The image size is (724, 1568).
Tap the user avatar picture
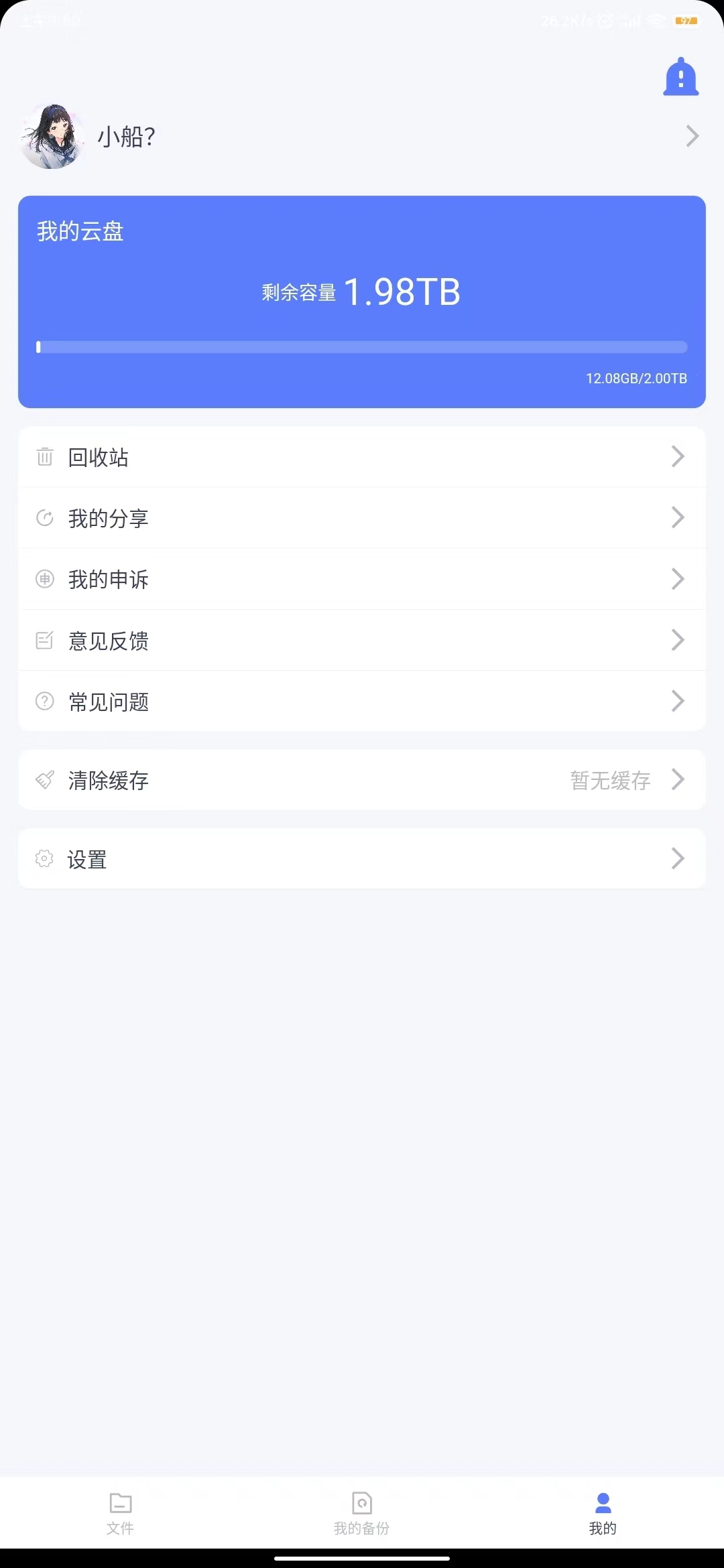pyautogui.click(x=52, y=136)
